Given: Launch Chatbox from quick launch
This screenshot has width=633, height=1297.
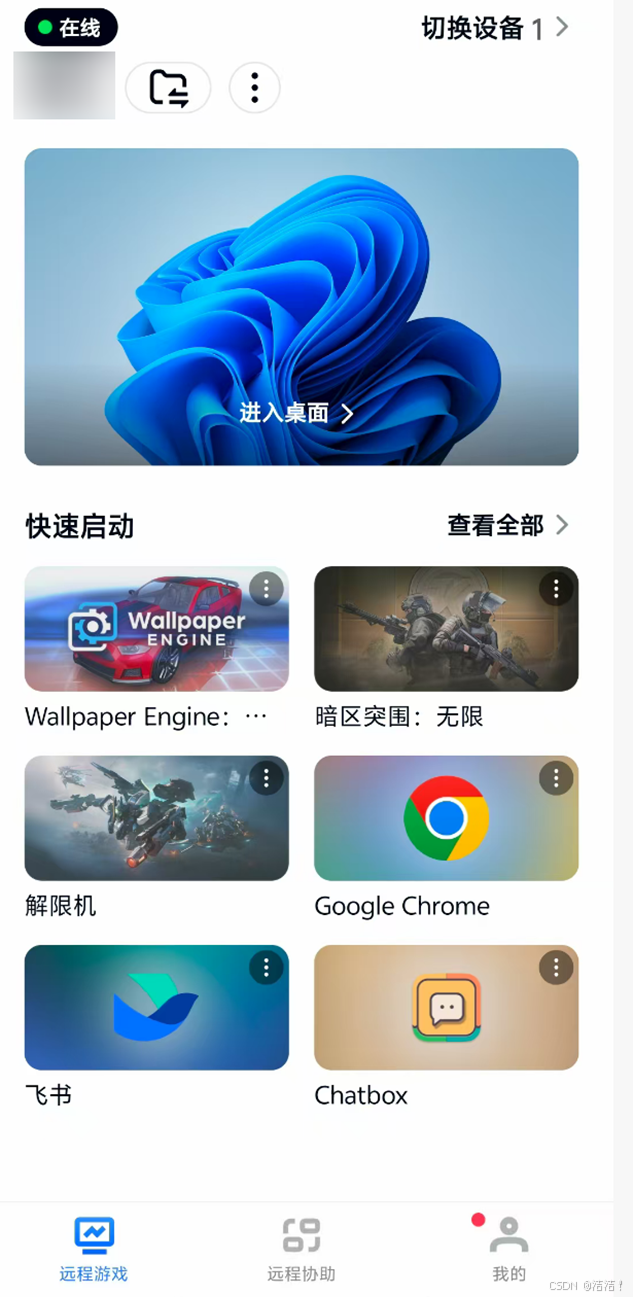Looking at the screenshot, I should pyautogui.click(x=446, y=1007).
